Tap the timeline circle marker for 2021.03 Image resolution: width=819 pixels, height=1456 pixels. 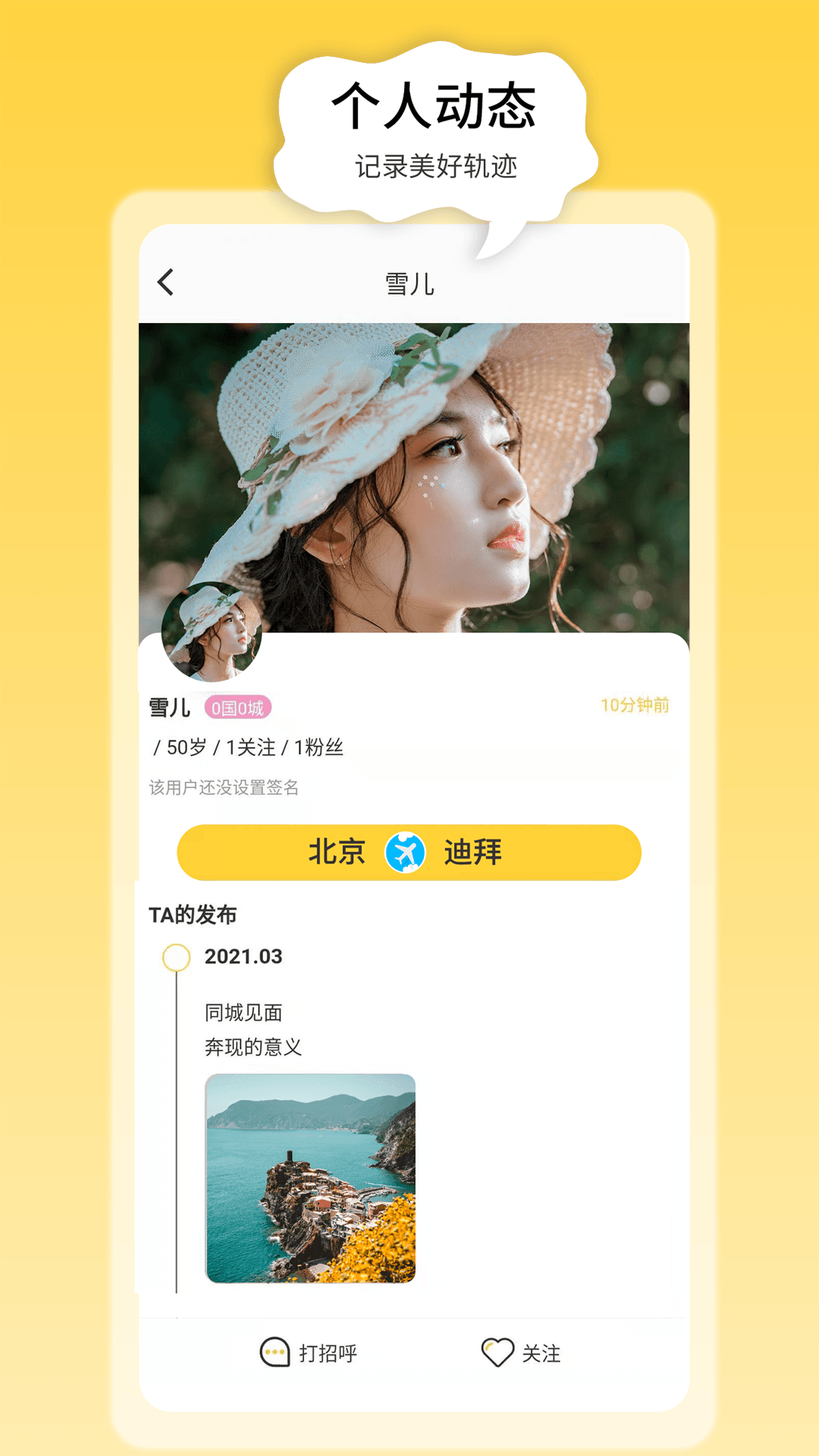[176, 957]
